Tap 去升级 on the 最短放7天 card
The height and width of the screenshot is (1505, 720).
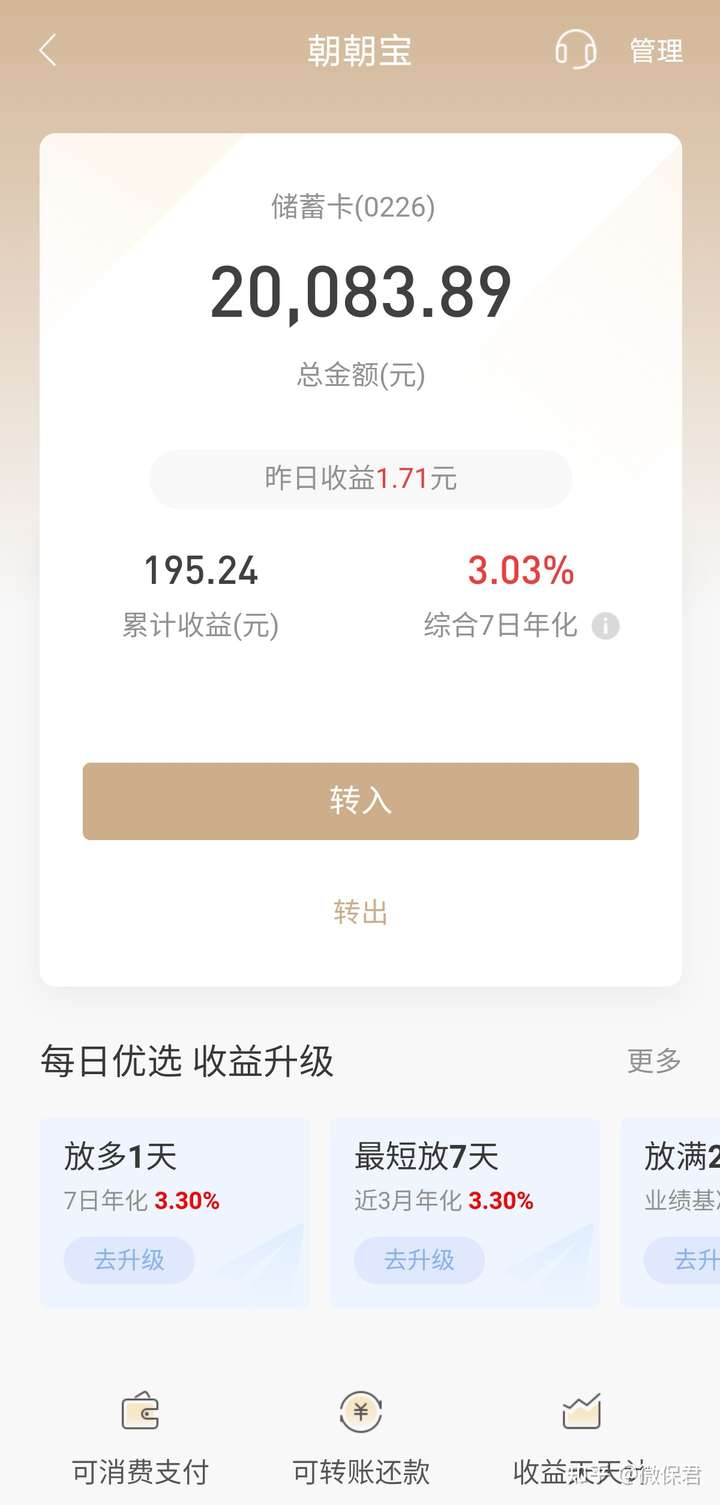(x=419, y=1260)
